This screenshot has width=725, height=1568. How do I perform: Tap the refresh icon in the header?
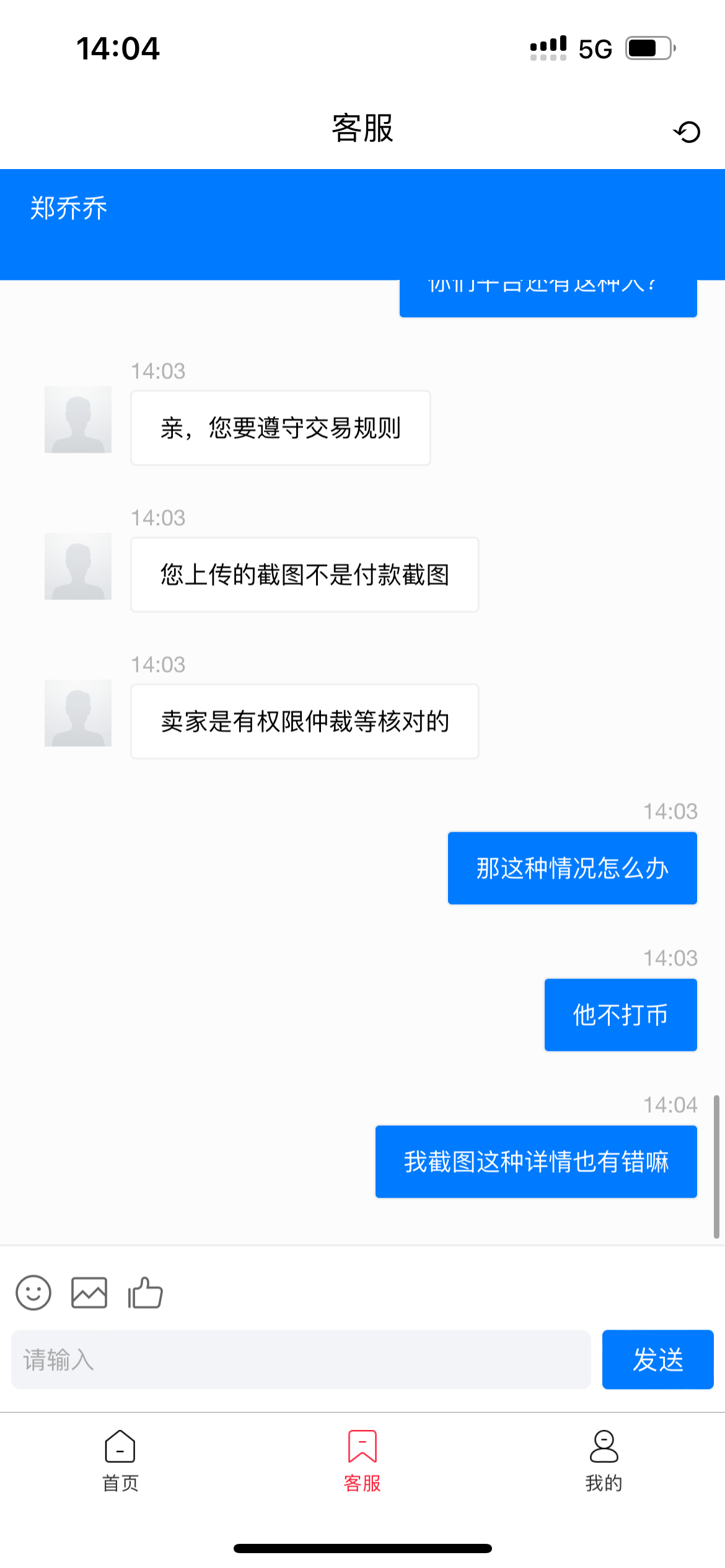687,131
